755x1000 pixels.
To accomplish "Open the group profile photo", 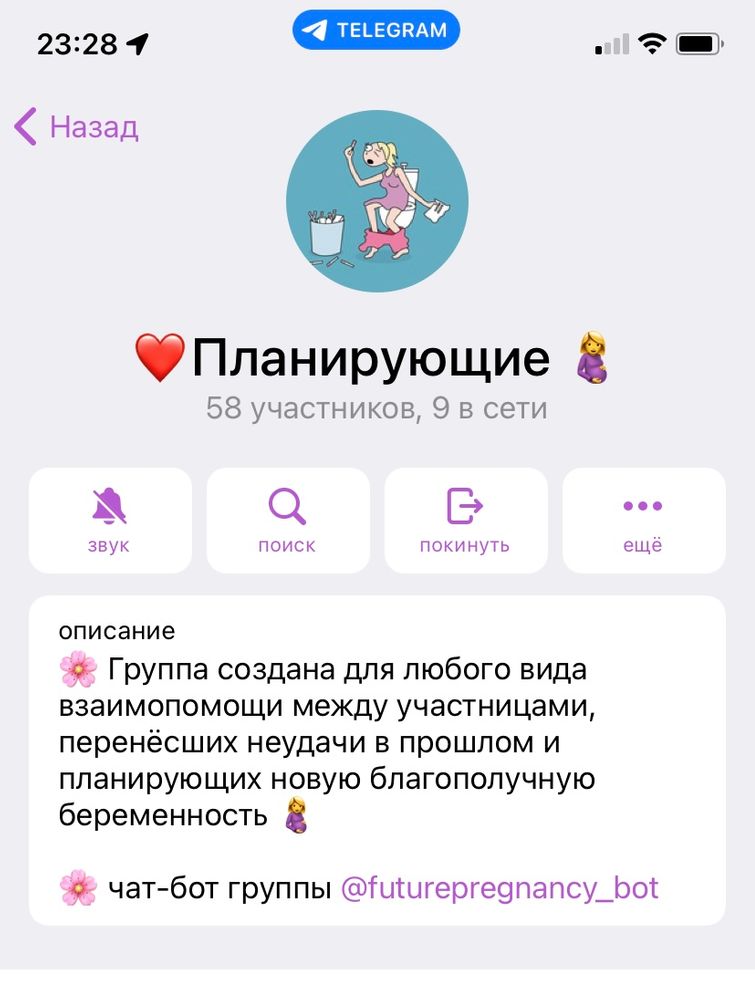I will 377,199.
